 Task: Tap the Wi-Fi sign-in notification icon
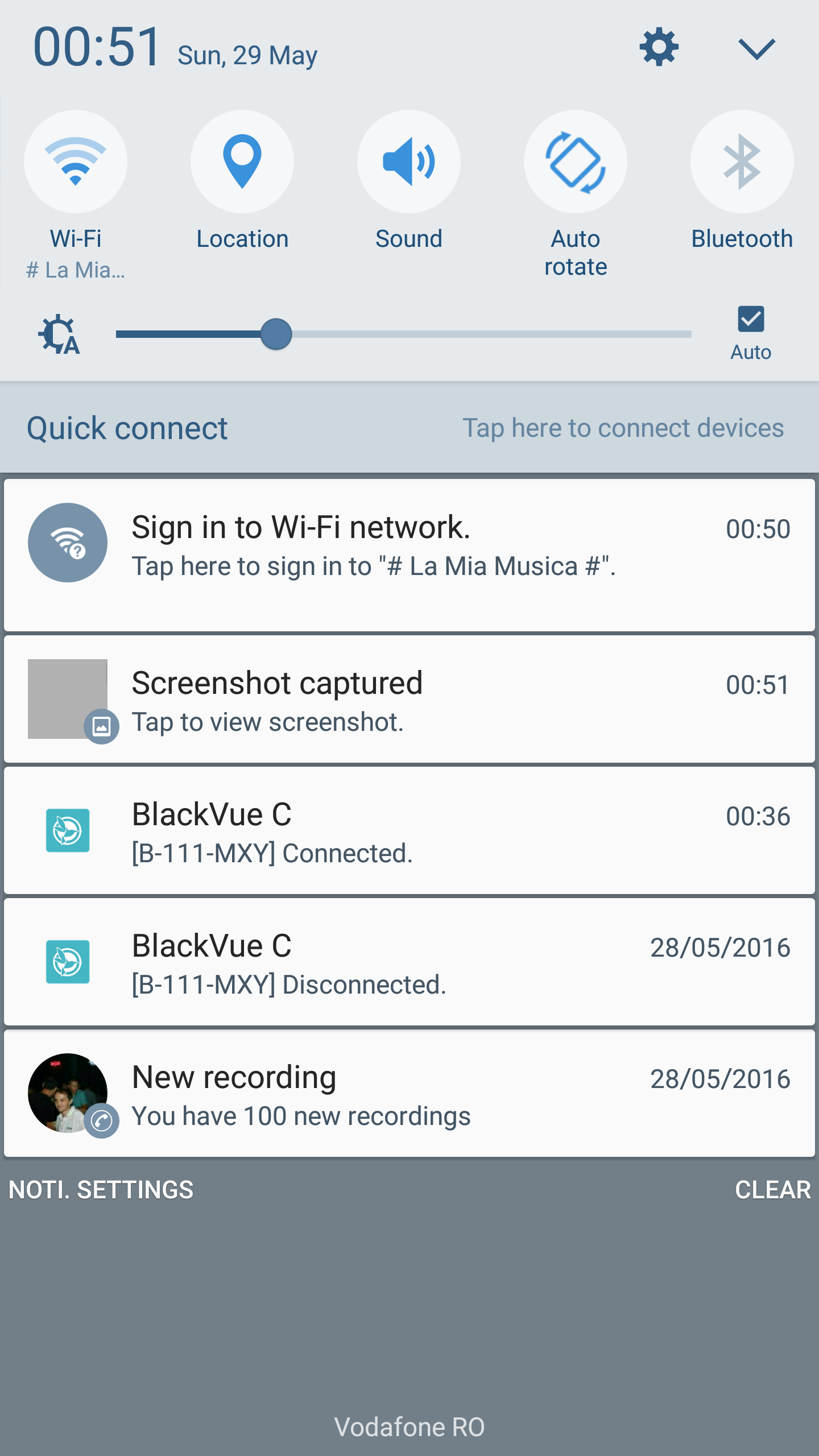click(x=68, y=542)
